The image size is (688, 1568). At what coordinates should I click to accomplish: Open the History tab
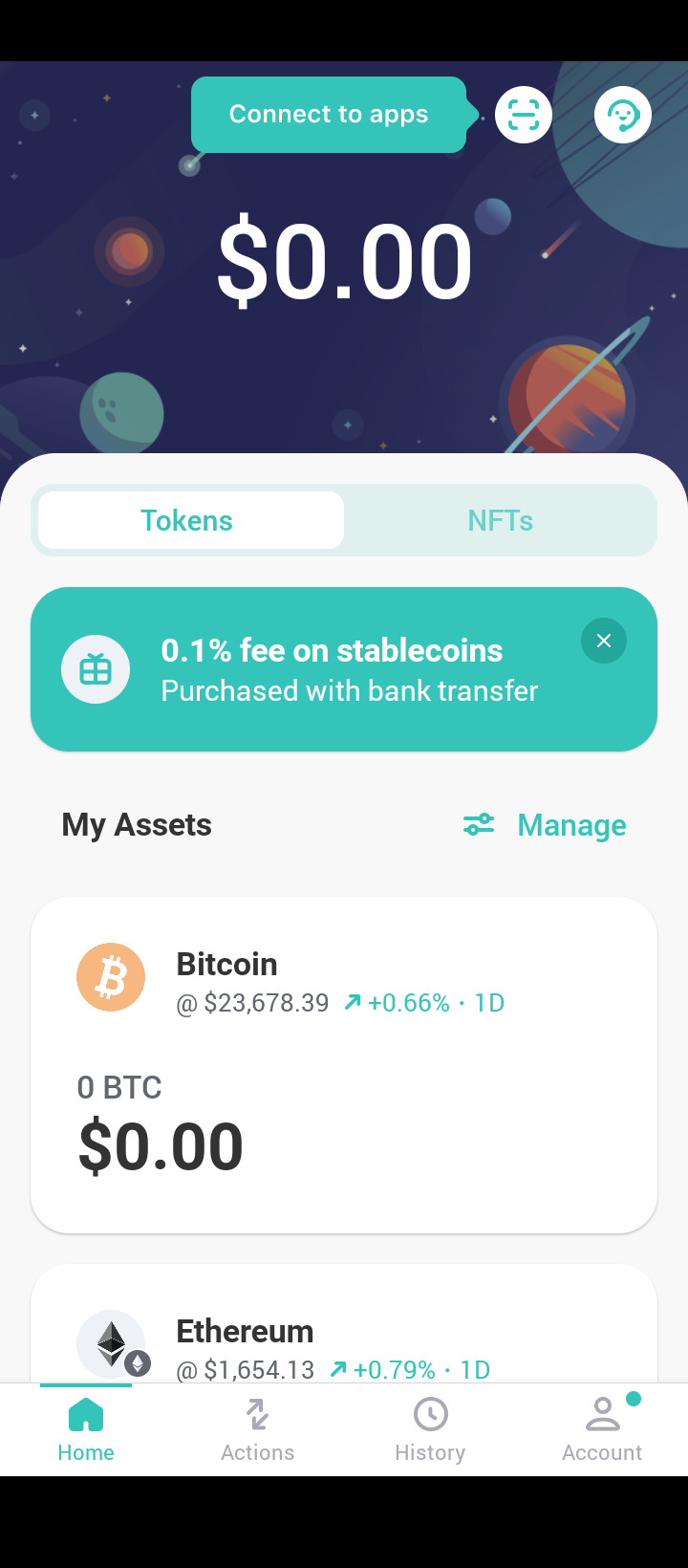point(430,1430)
